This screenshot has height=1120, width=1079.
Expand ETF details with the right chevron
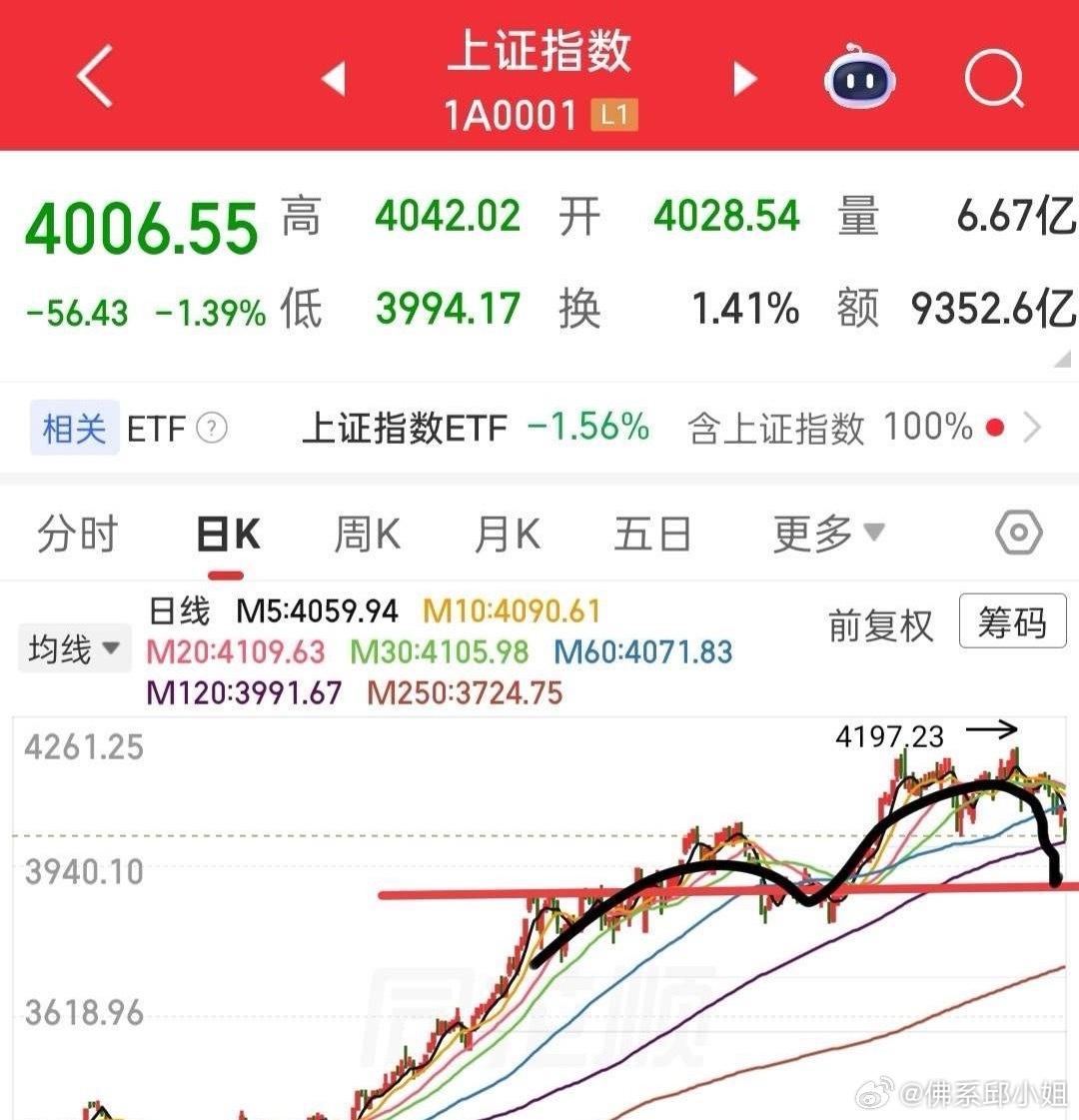coord(1034,428)
